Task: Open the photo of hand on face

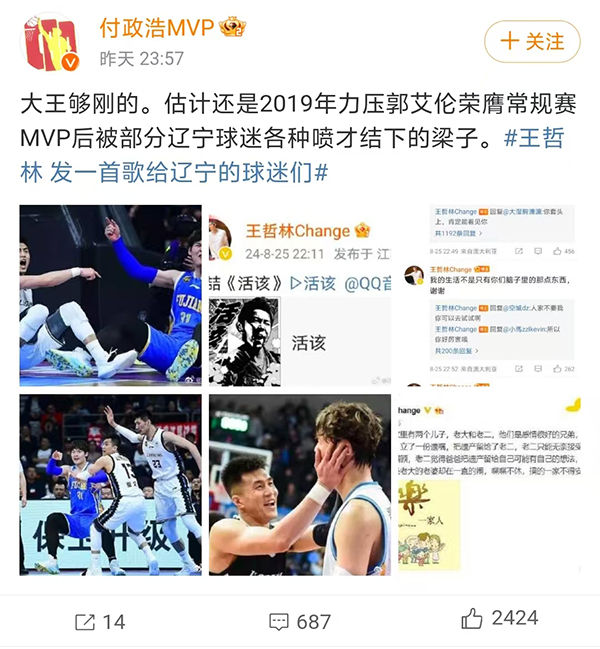Action: click(x=299, y=485)
